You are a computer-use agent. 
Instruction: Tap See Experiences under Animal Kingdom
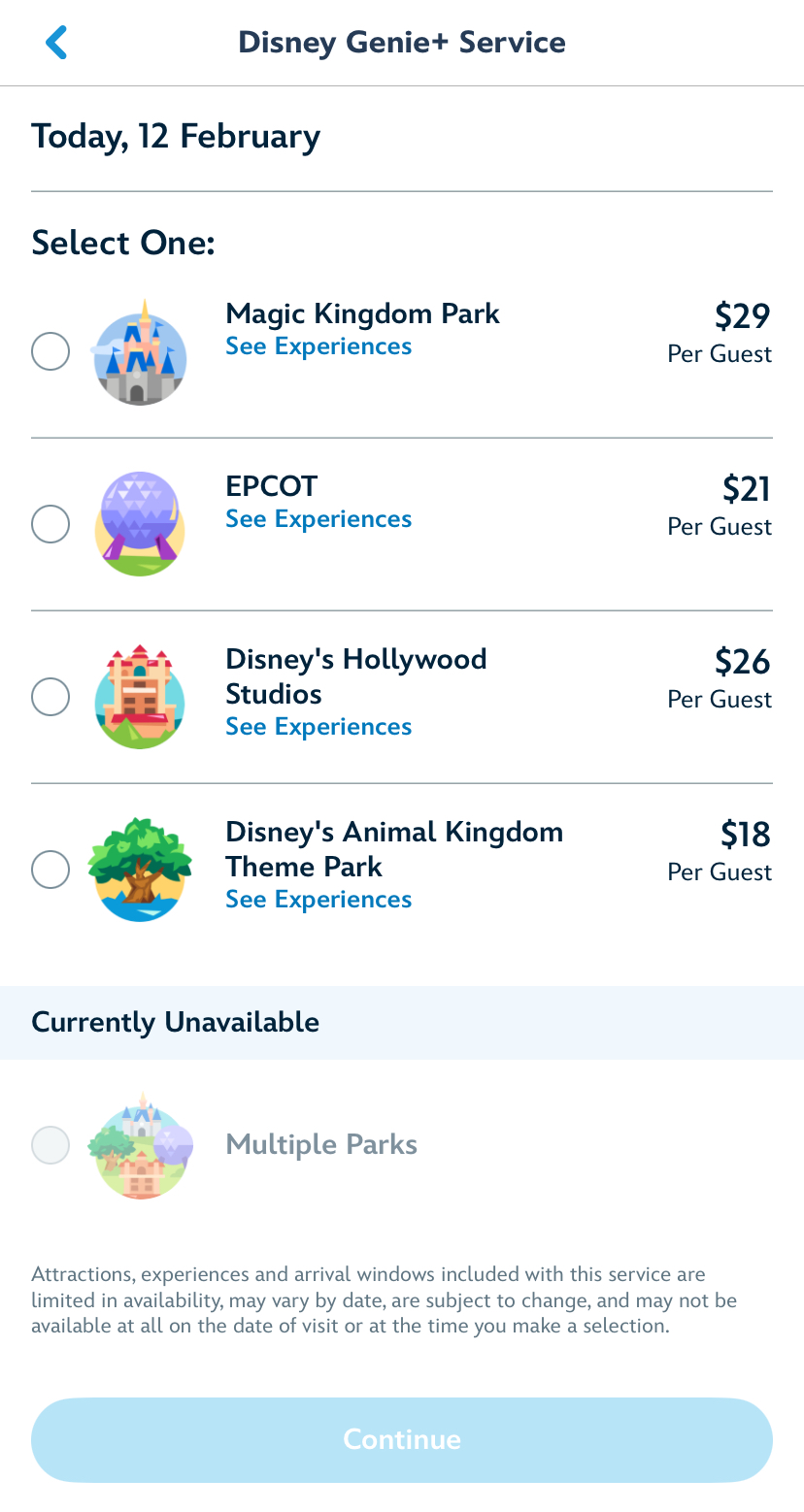coord(318,901)
